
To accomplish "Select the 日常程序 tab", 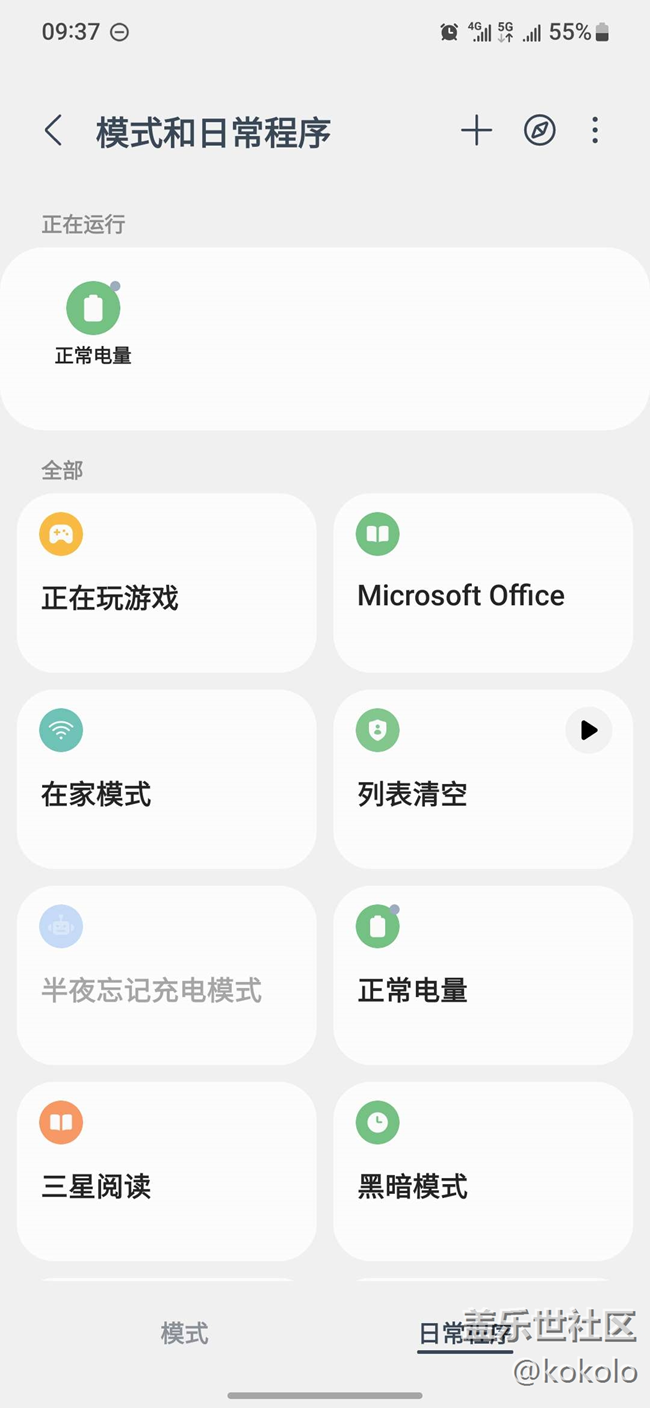I will coord(464,1334).
